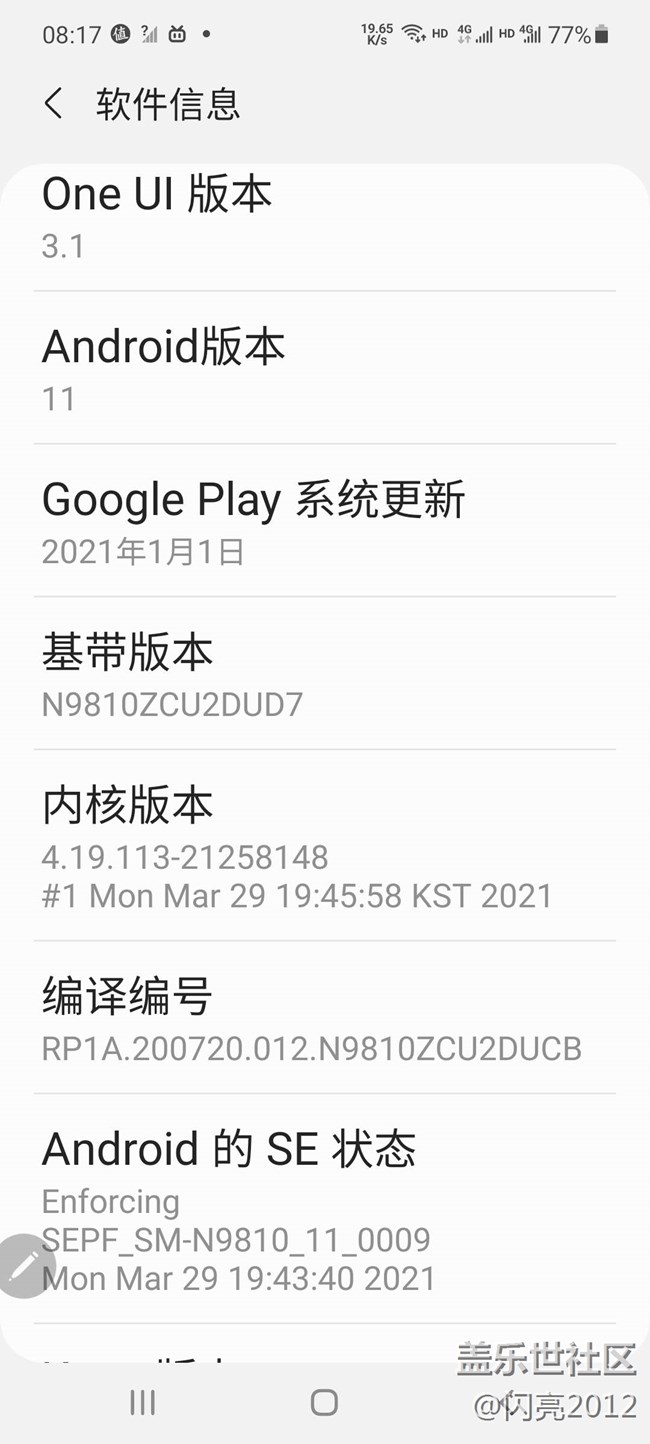
Task: Go back from 软件信息 page
Action: click(54, 104)
